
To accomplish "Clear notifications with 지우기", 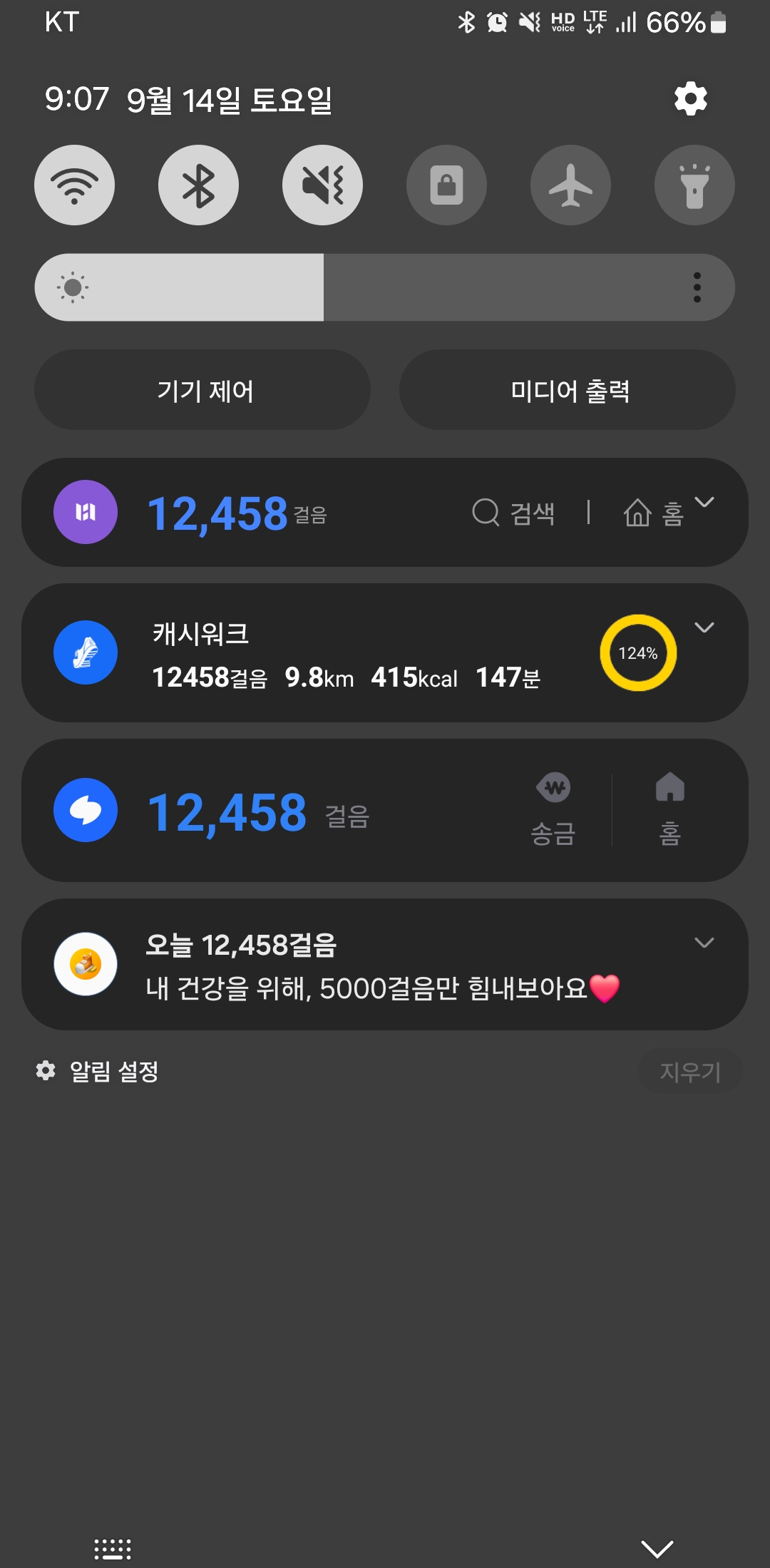I will click(x=689, y=1071).
